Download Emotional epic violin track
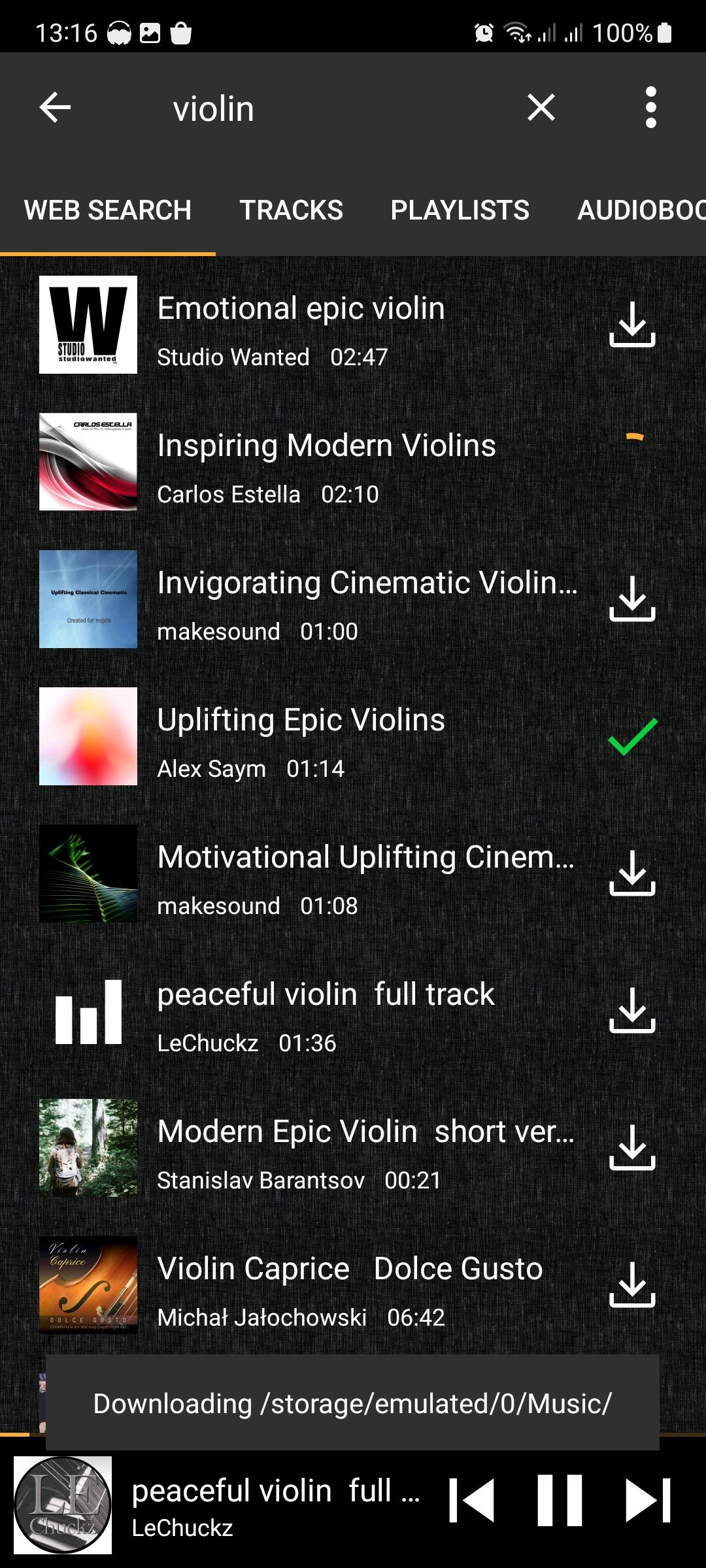 pyautogui.click(x=632, y=325)
